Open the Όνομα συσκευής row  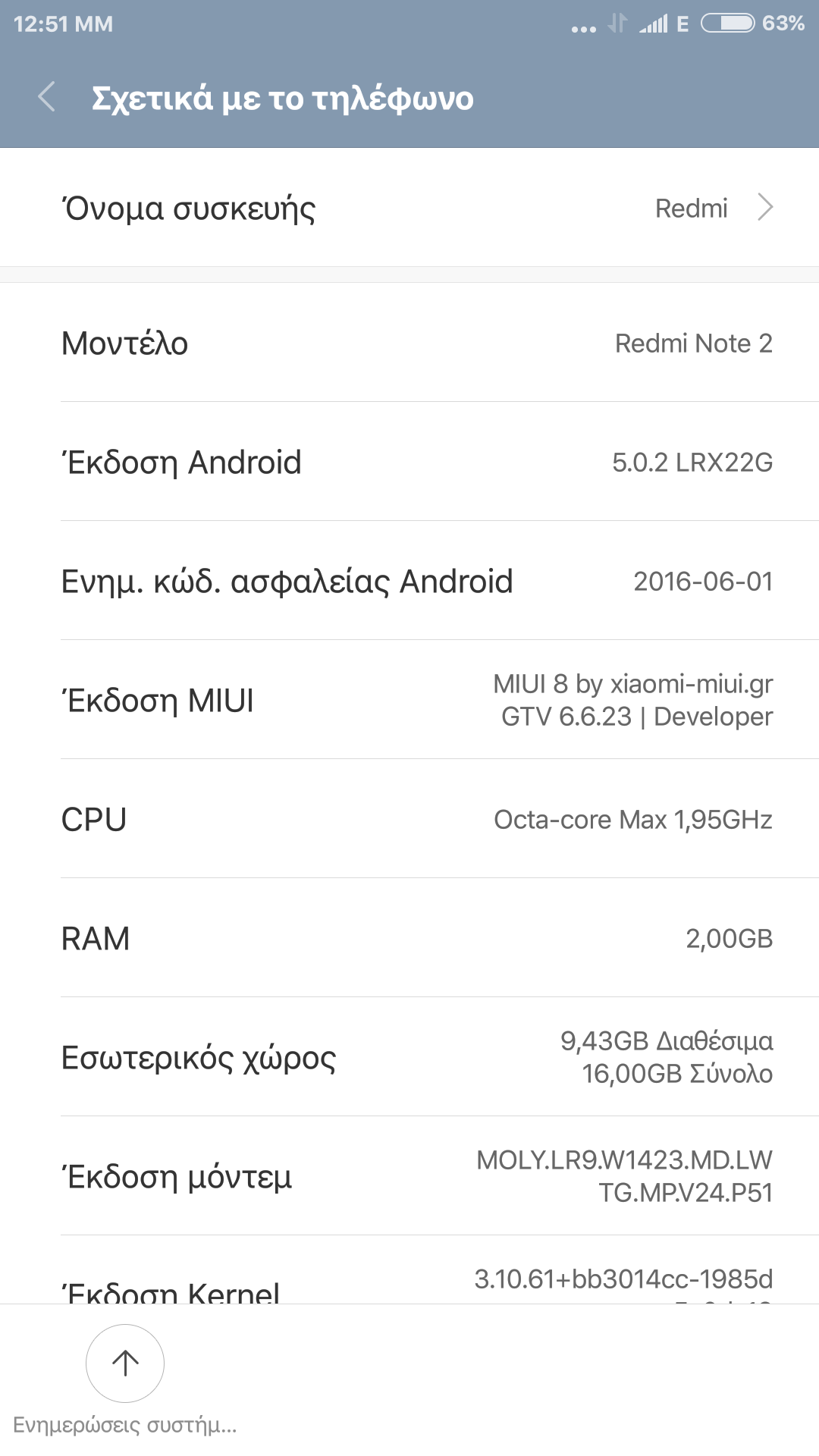coord(409,208)
